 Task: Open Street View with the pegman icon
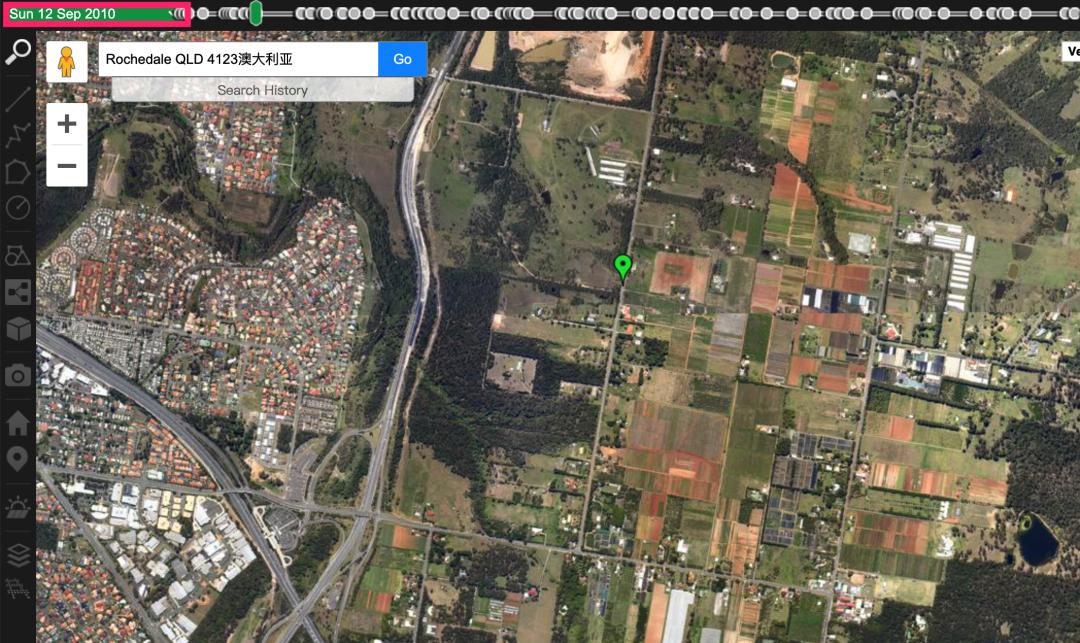click(67, 62)
